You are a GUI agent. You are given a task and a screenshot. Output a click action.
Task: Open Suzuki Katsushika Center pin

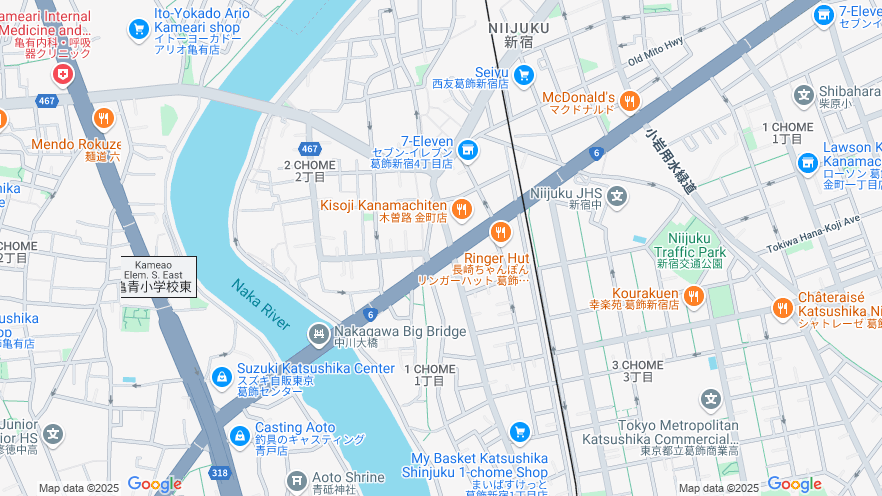tap(221, 377)
